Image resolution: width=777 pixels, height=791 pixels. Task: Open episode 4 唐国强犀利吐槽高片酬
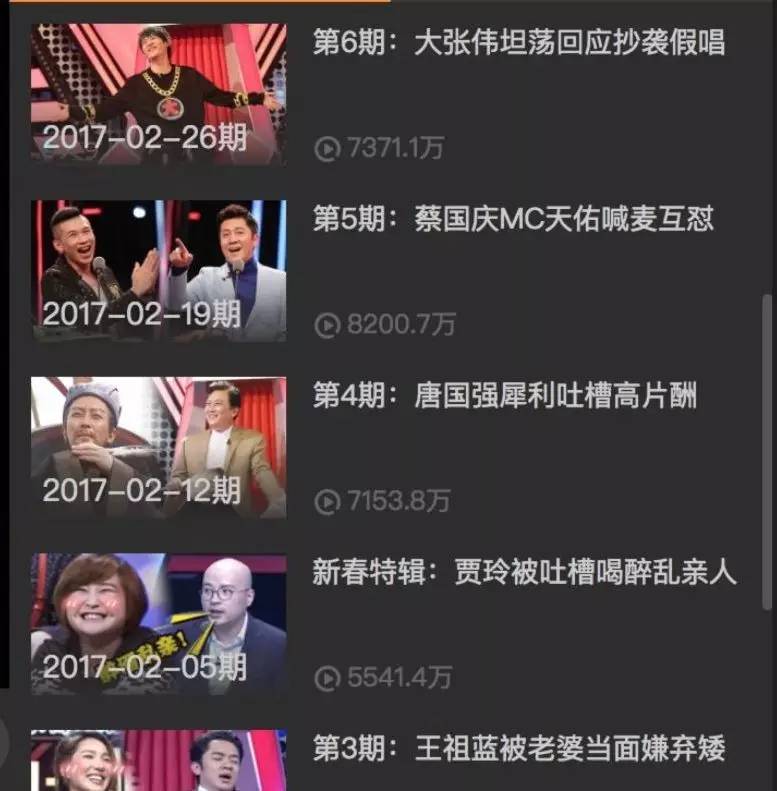click(x=504, y=395)
